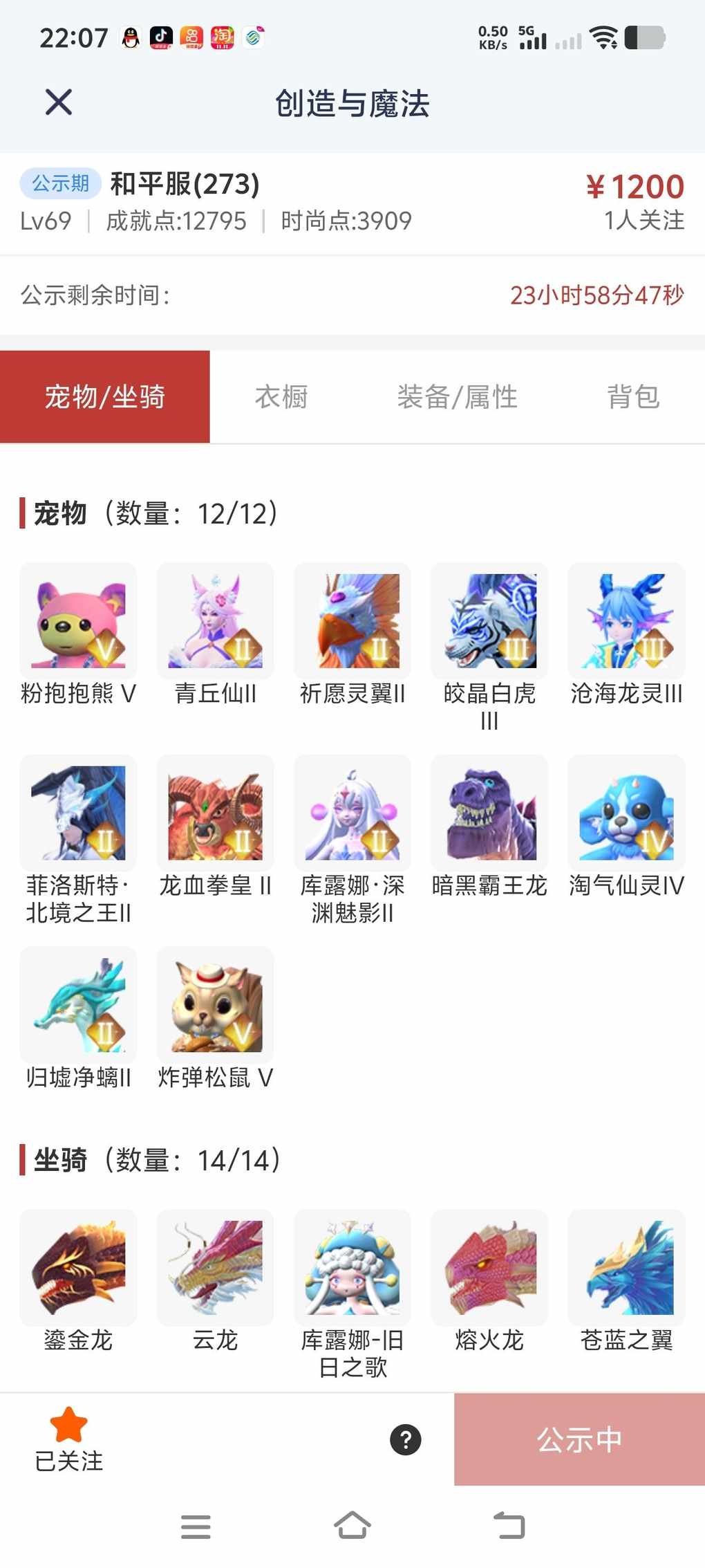Select the 暗黑霸王龙 pet
The image size is (705, 1568).
[489, 813]
